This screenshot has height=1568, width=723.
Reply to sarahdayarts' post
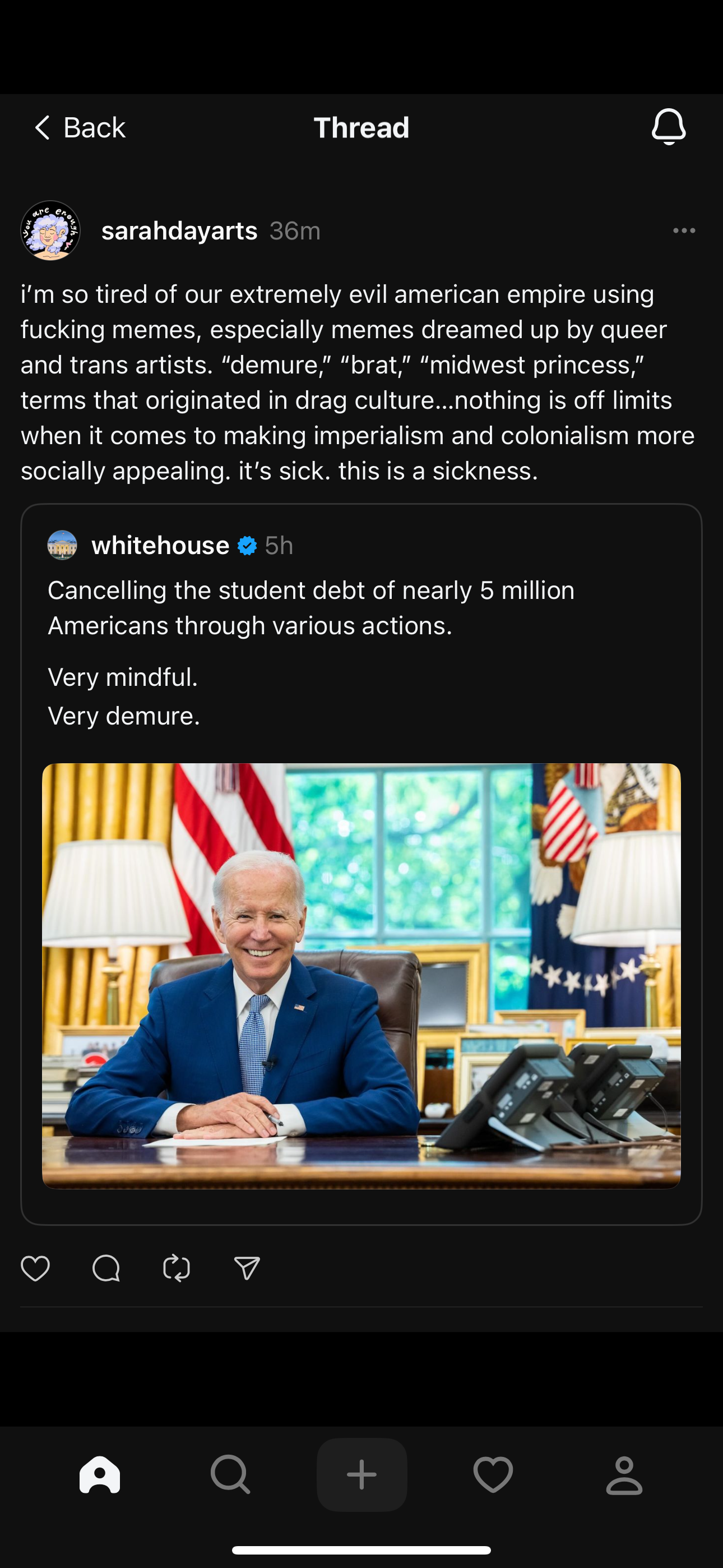point(106,1269)
